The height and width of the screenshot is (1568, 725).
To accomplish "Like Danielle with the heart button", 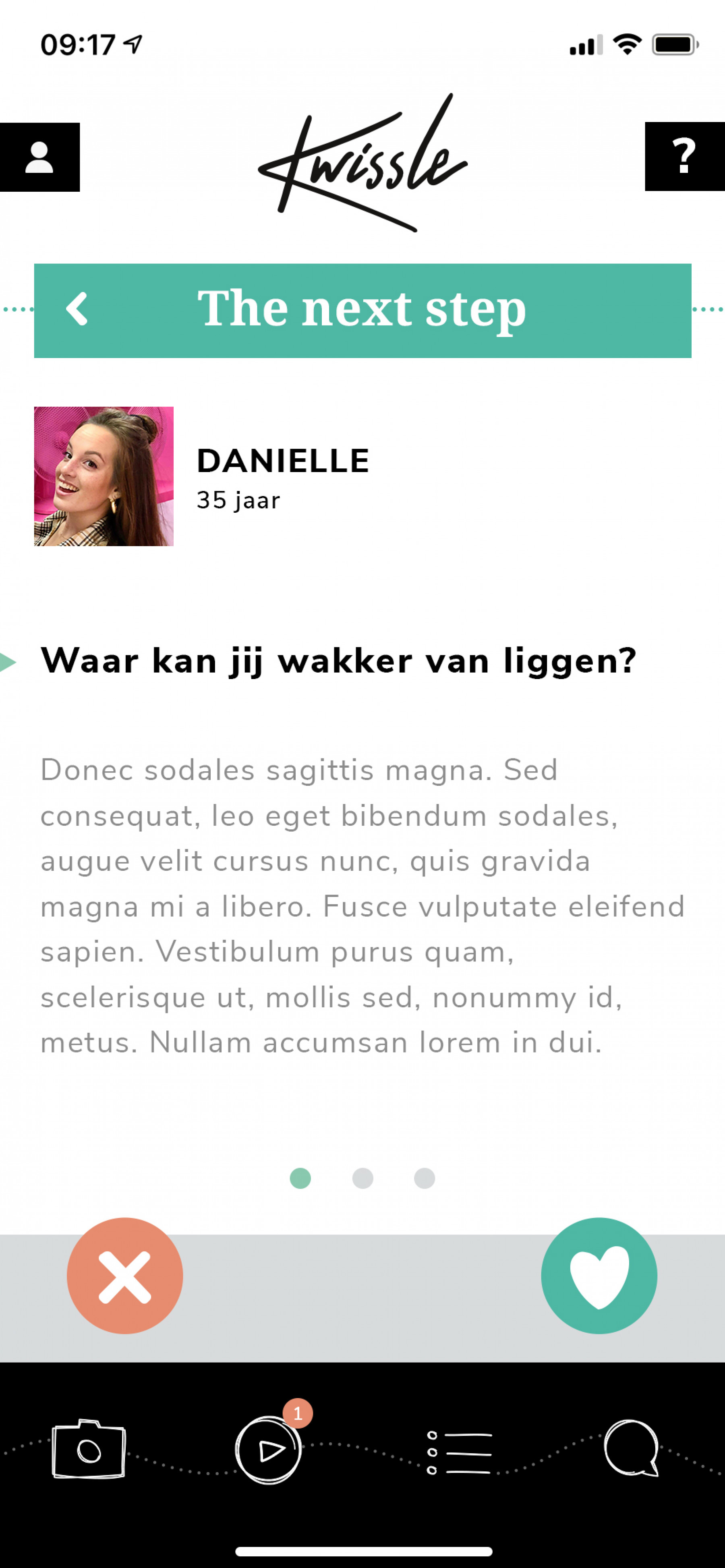I will coord(599,1276).
